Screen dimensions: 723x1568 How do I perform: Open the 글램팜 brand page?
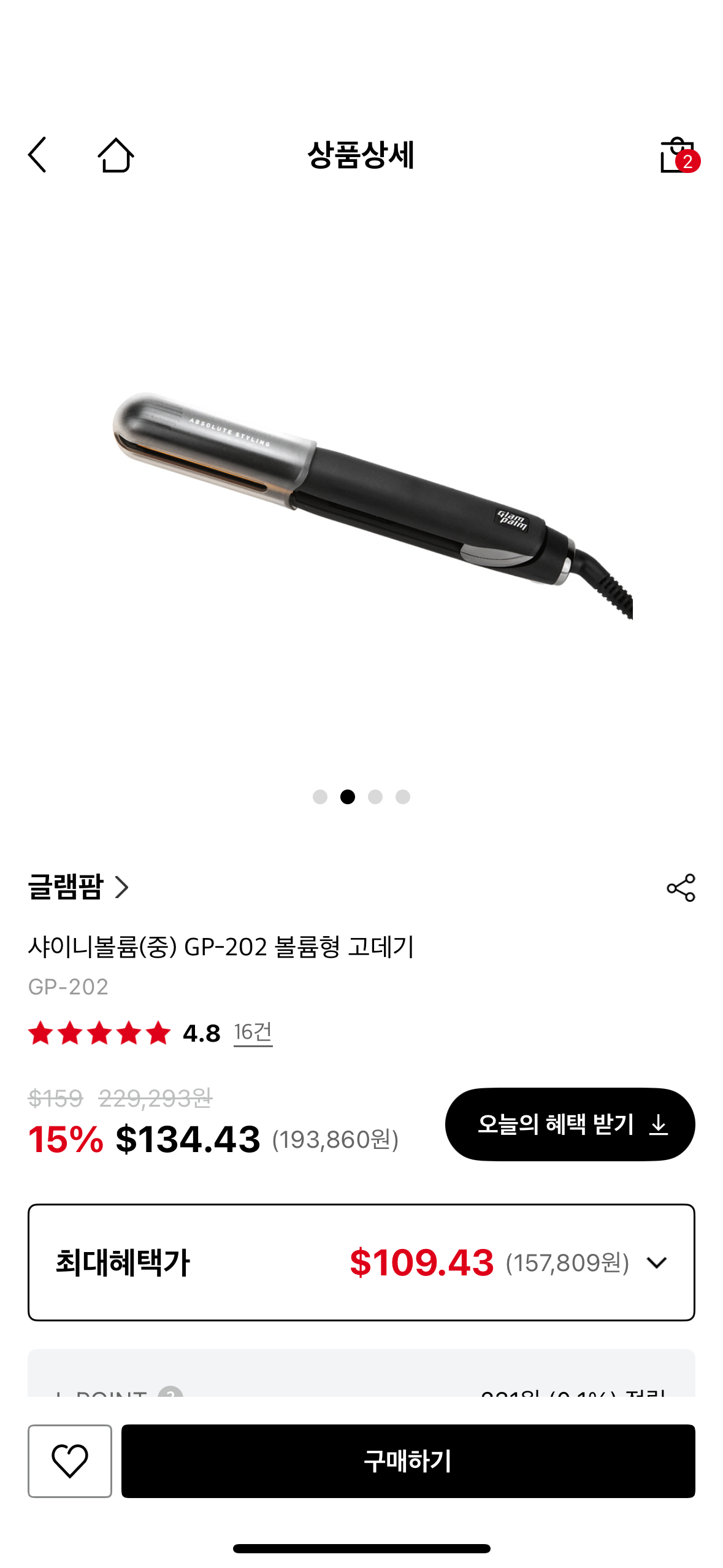click(78, 887)
